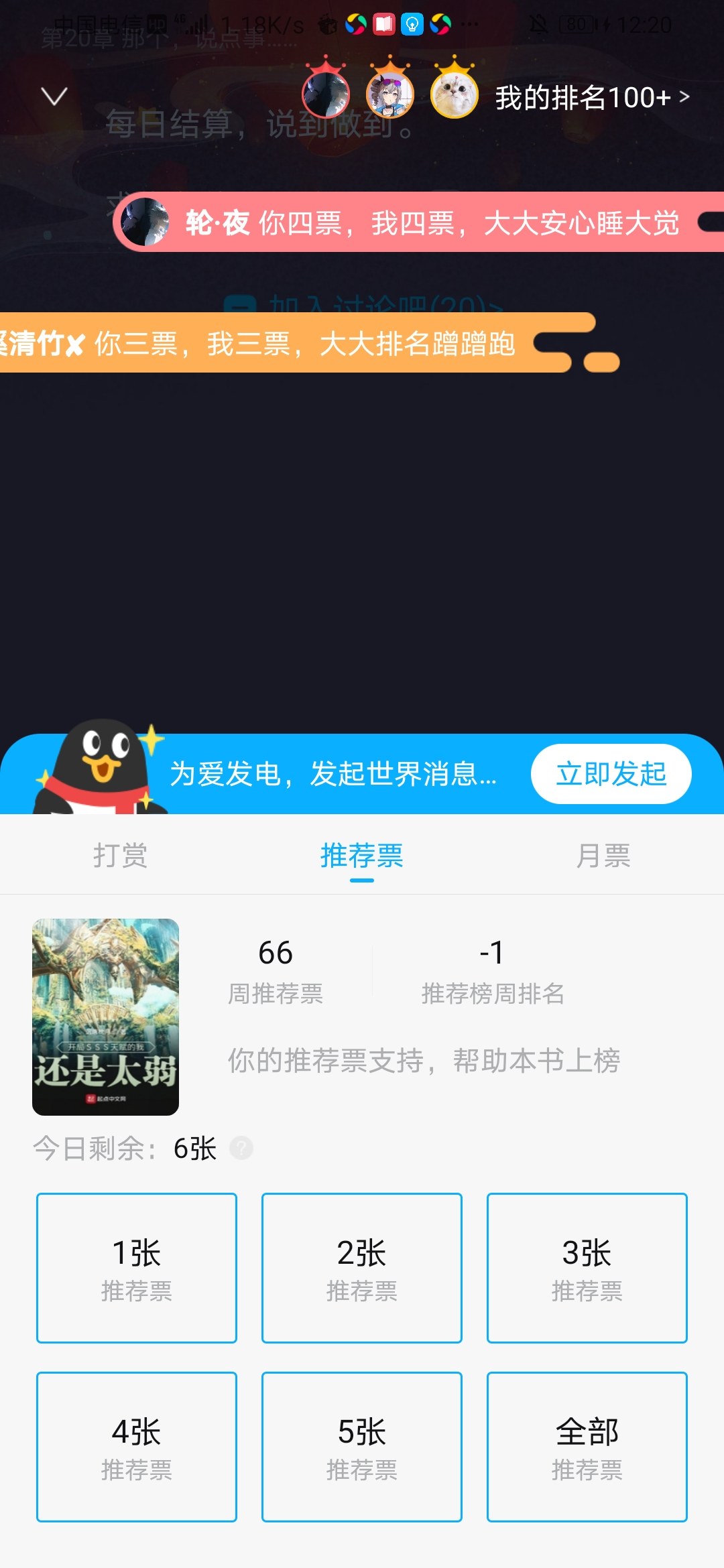Switch to the 月票 tab
The height and width of the screenshot is (1568, 724).
click(603, 856)
